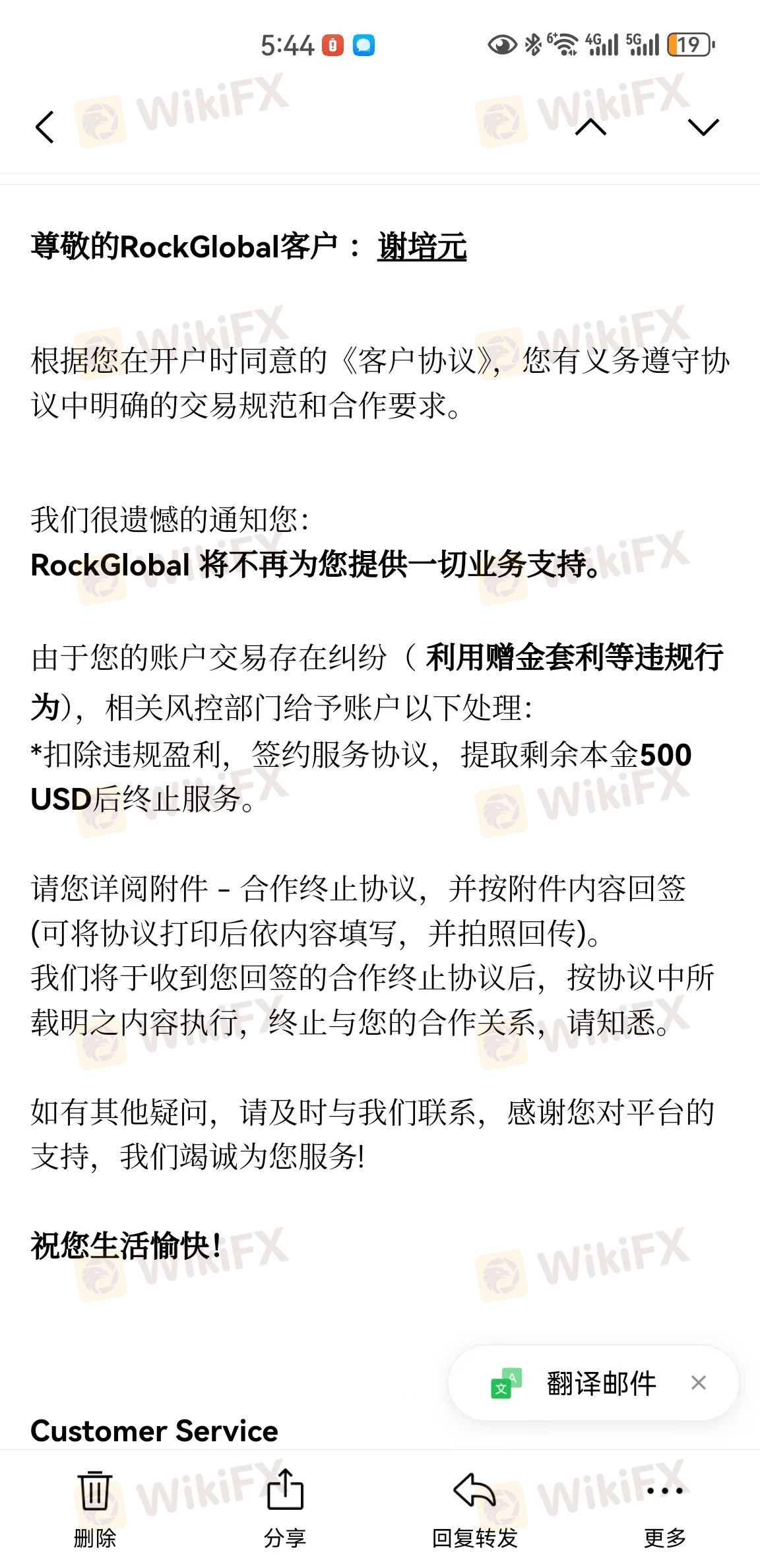Go back to the inbox
This screenshot has height=1568, width=760.
pos(44,127)
